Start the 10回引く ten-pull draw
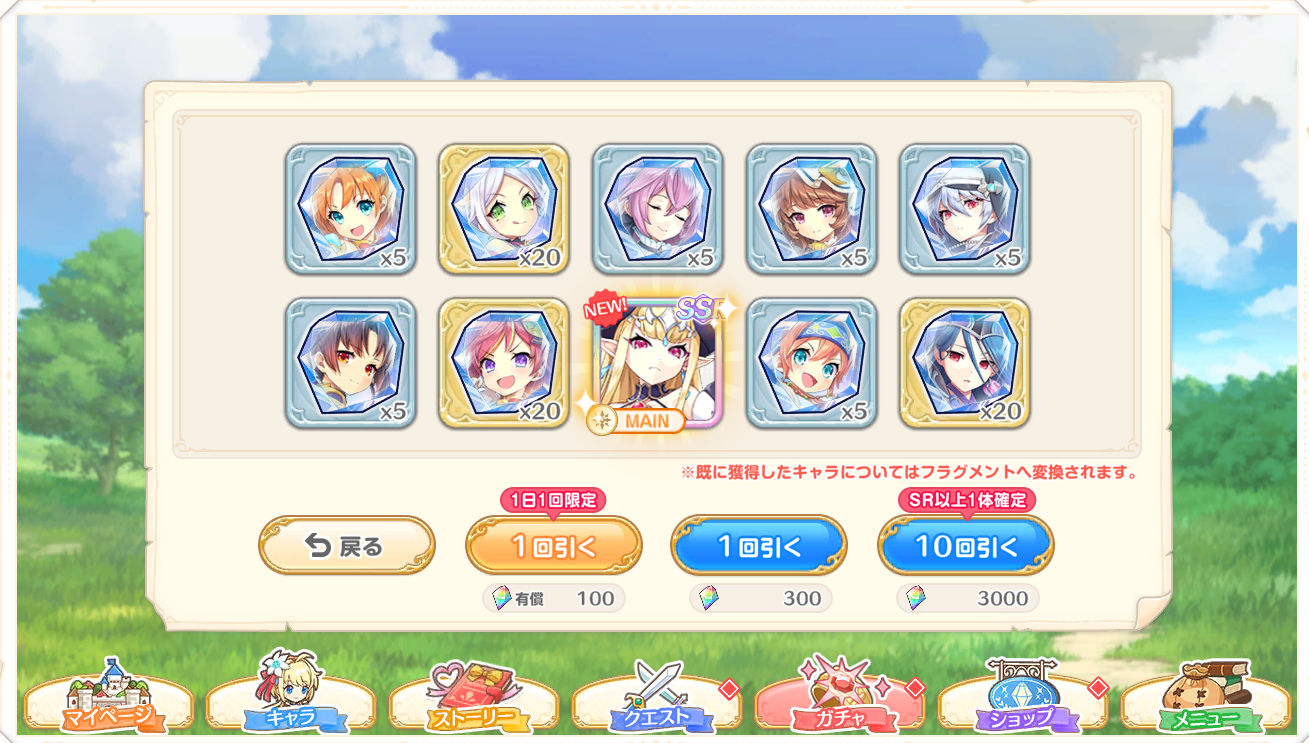The width and height of the screenshot is (1309, 743). [965, 546]
